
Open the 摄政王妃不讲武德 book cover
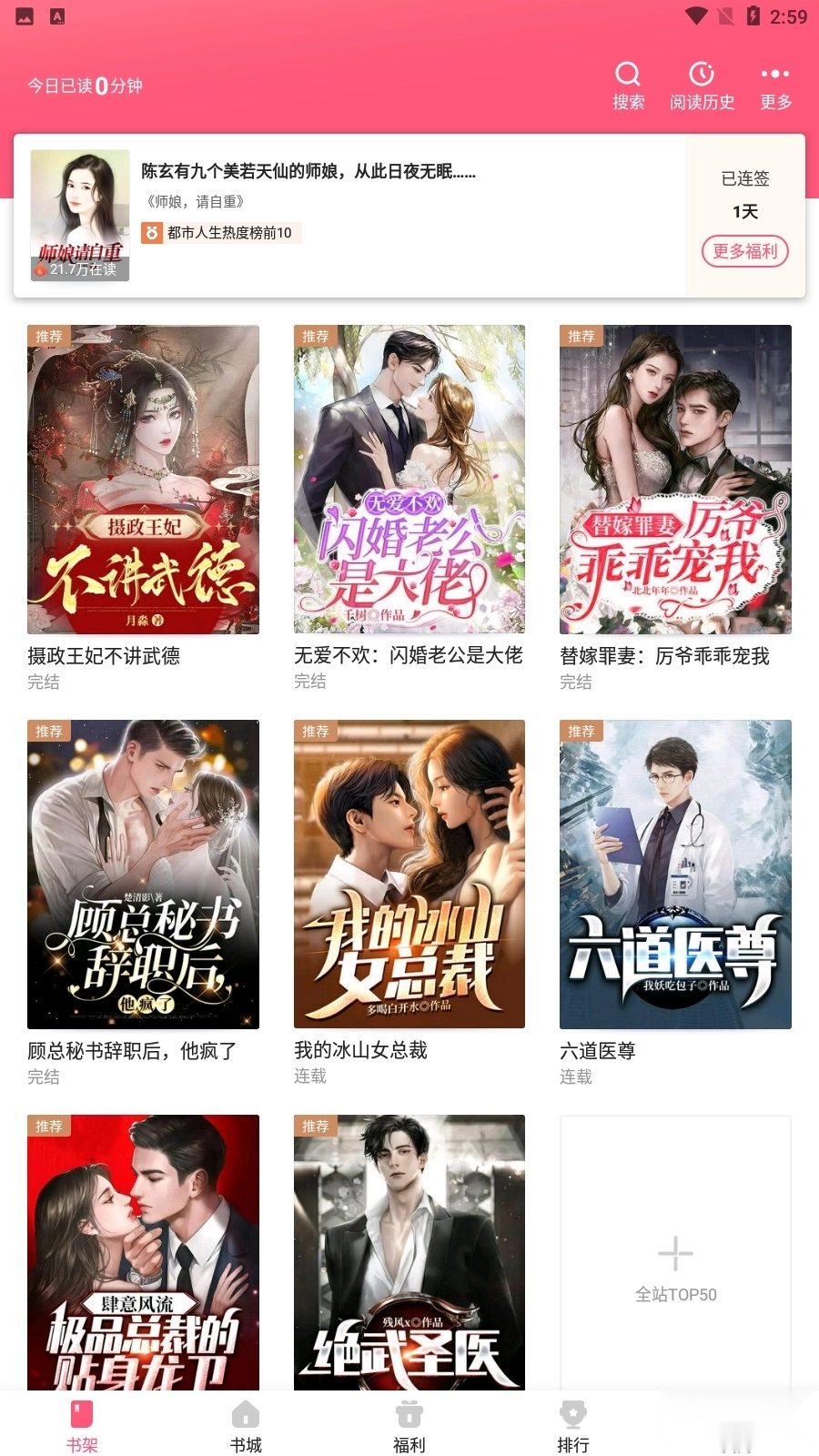coord(143,480)
